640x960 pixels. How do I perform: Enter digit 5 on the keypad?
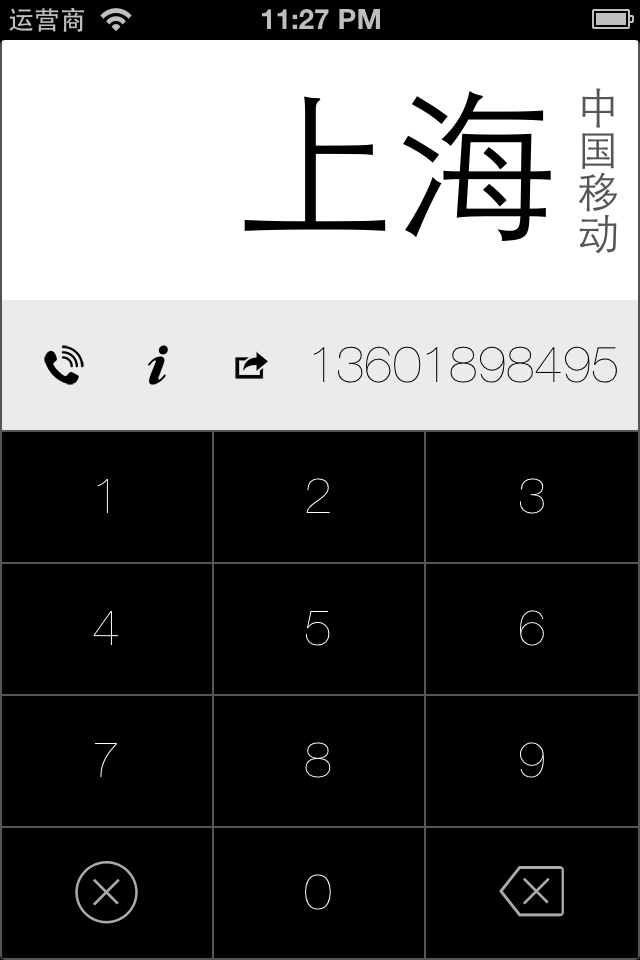tap(318, 629)
